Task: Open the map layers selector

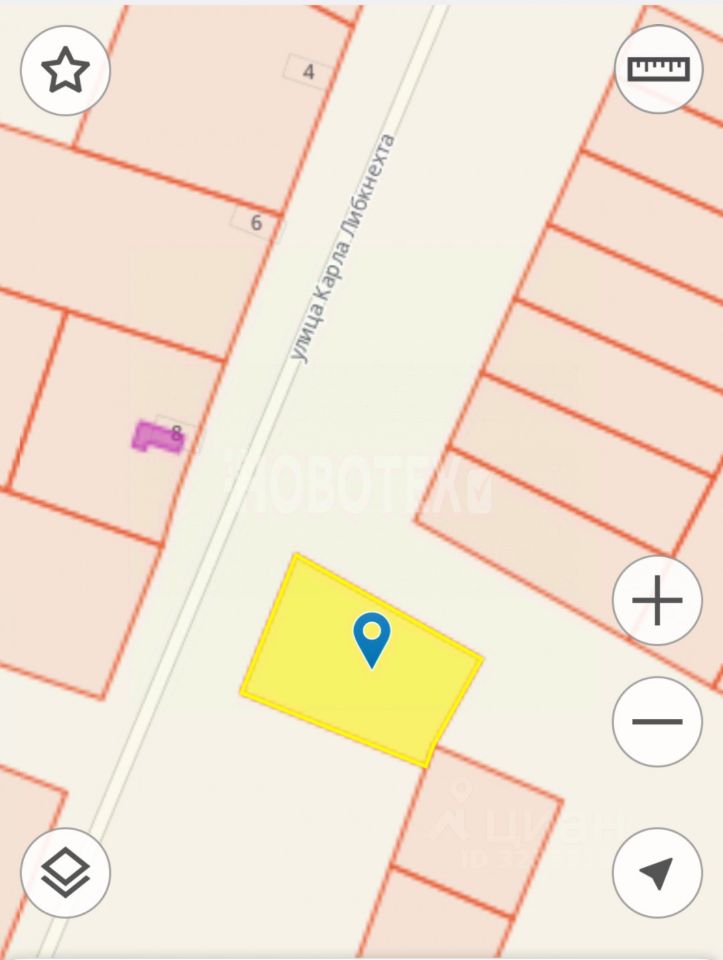Action: [65, 873]
